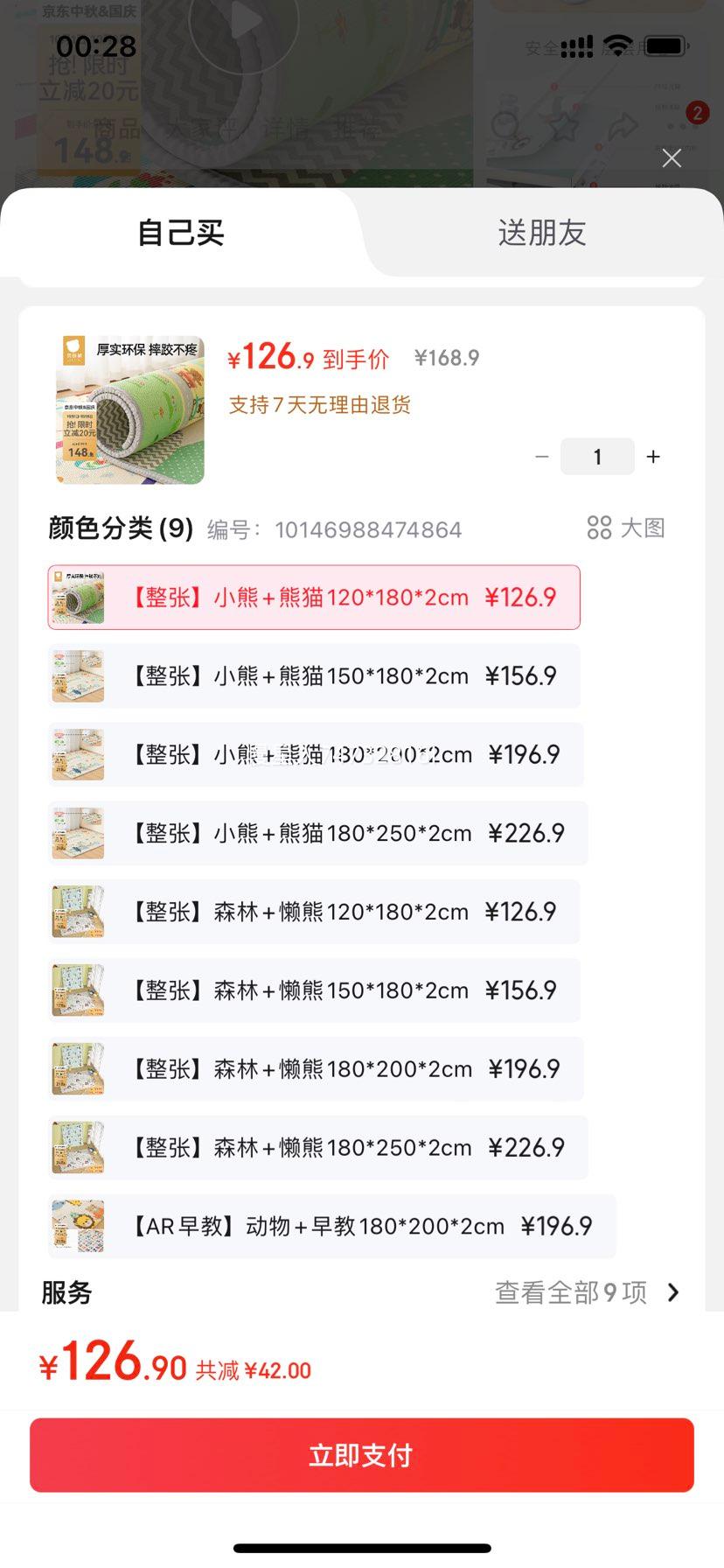This screenshot has height=1568, width=724.
Task: Tap the quantity field showing 1
Action: (x=597, y=457)
